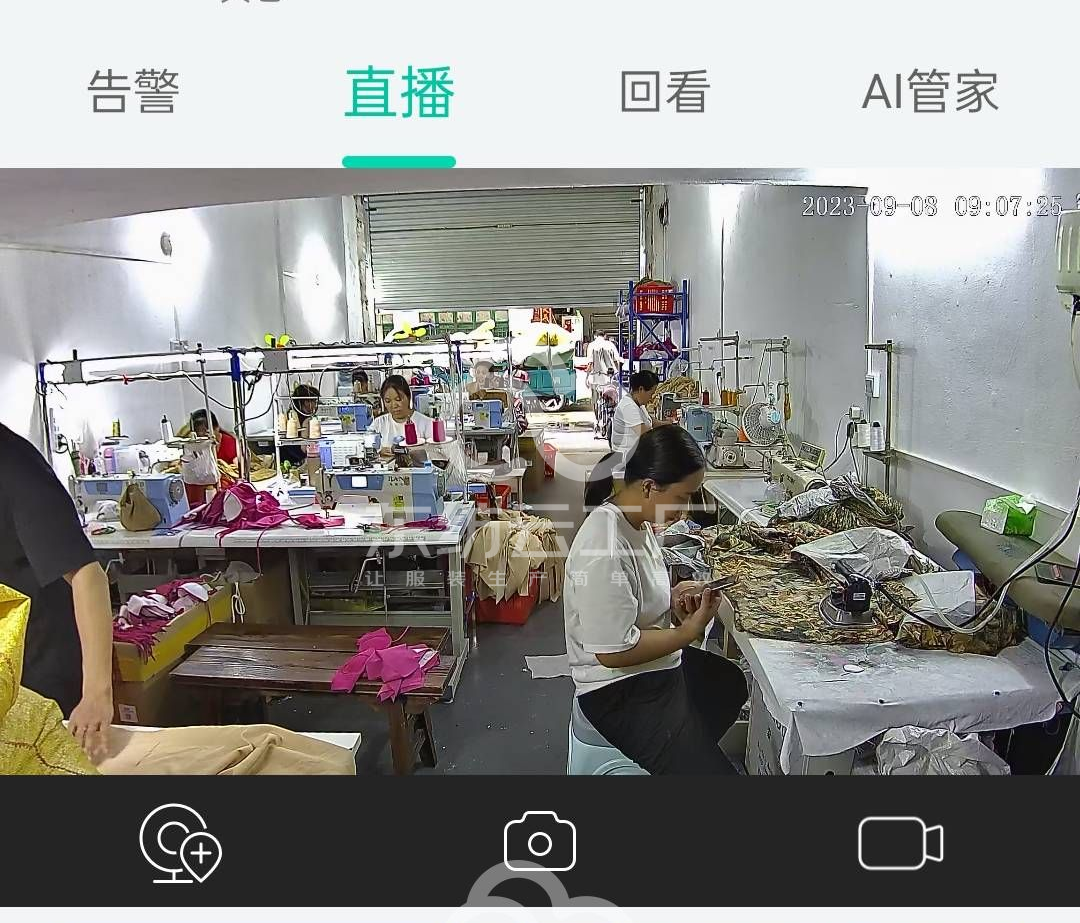Go to the AI管家 tab
Image resolution: width=1080 pixels, height=923 pixels.
click(930, 92)
